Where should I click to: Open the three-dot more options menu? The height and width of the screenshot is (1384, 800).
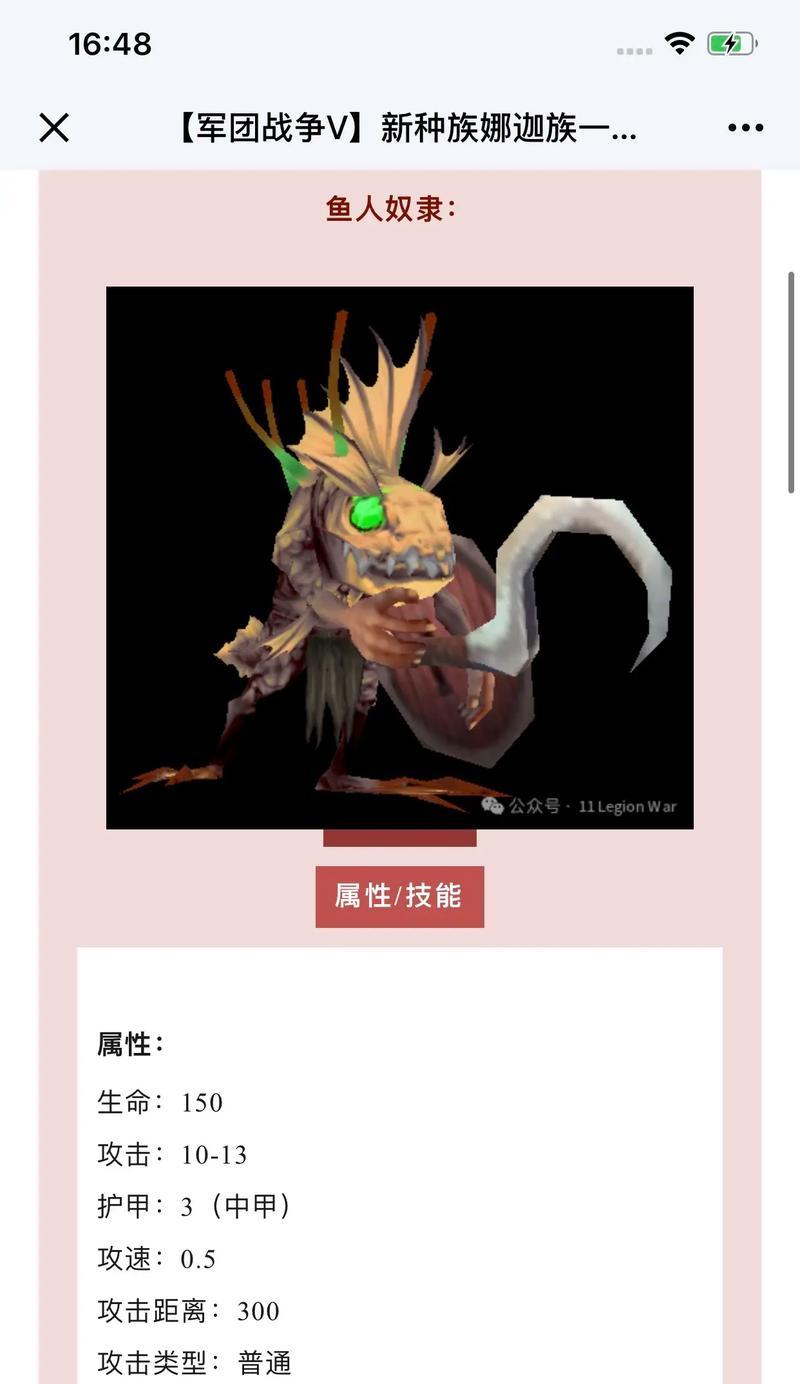(745, 128)
